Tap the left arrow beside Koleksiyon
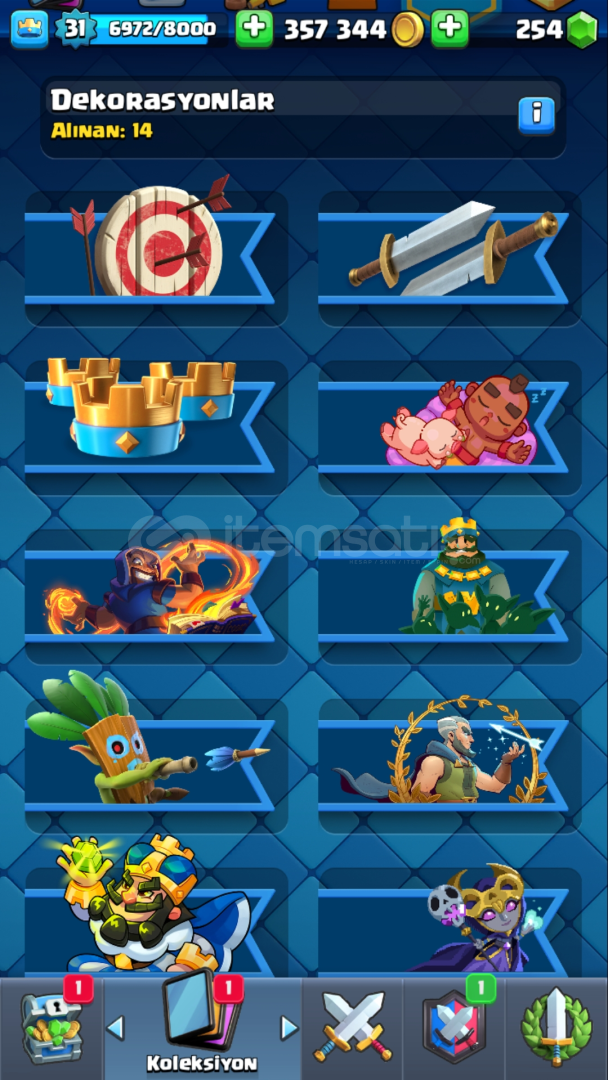Image resolution: width=608 pixels, height=1080 pixels. tap(116, 1028)
